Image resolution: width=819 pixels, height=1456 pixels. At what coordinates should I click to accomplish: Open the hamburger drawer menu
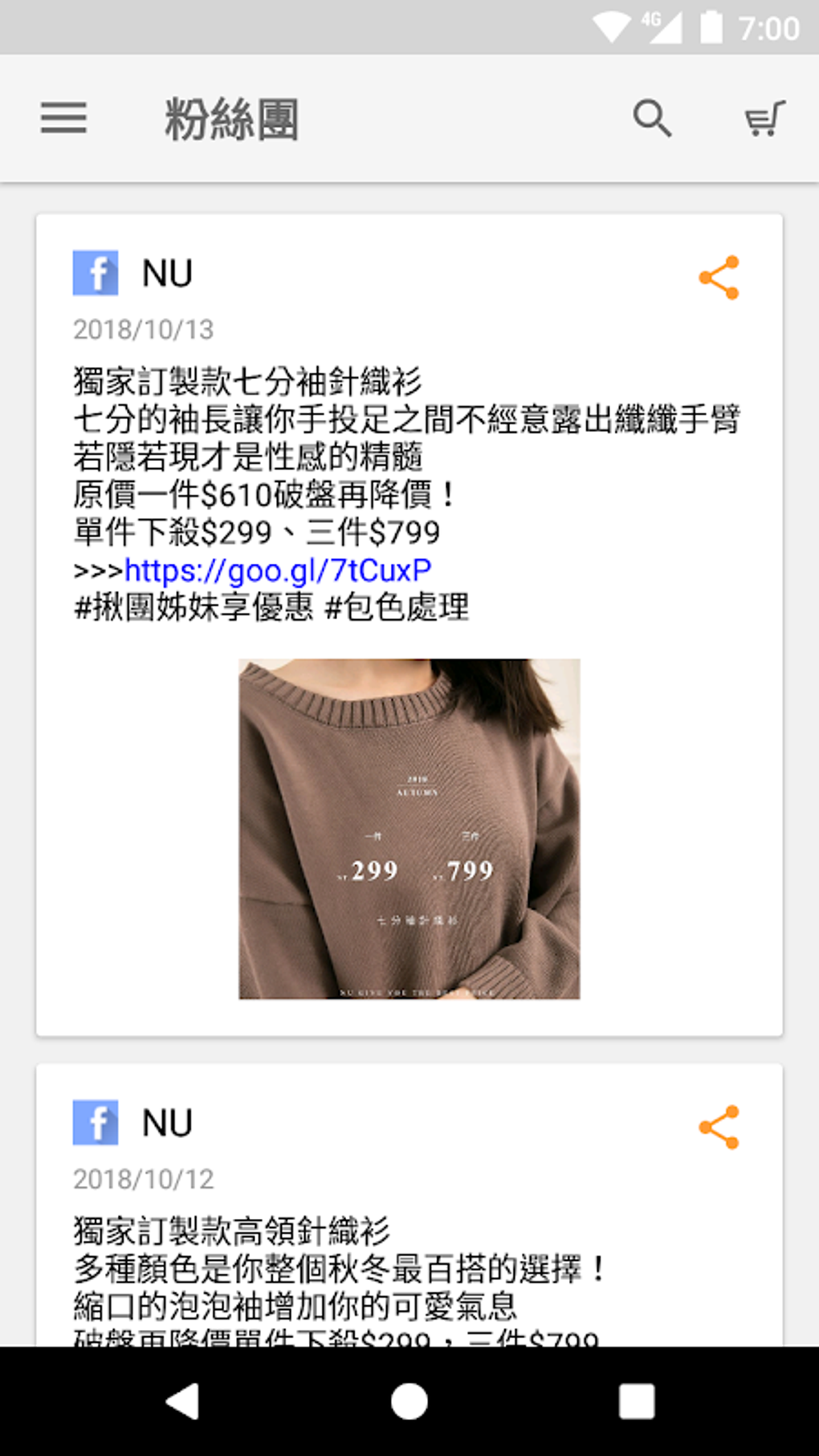[x=63, y=118]
